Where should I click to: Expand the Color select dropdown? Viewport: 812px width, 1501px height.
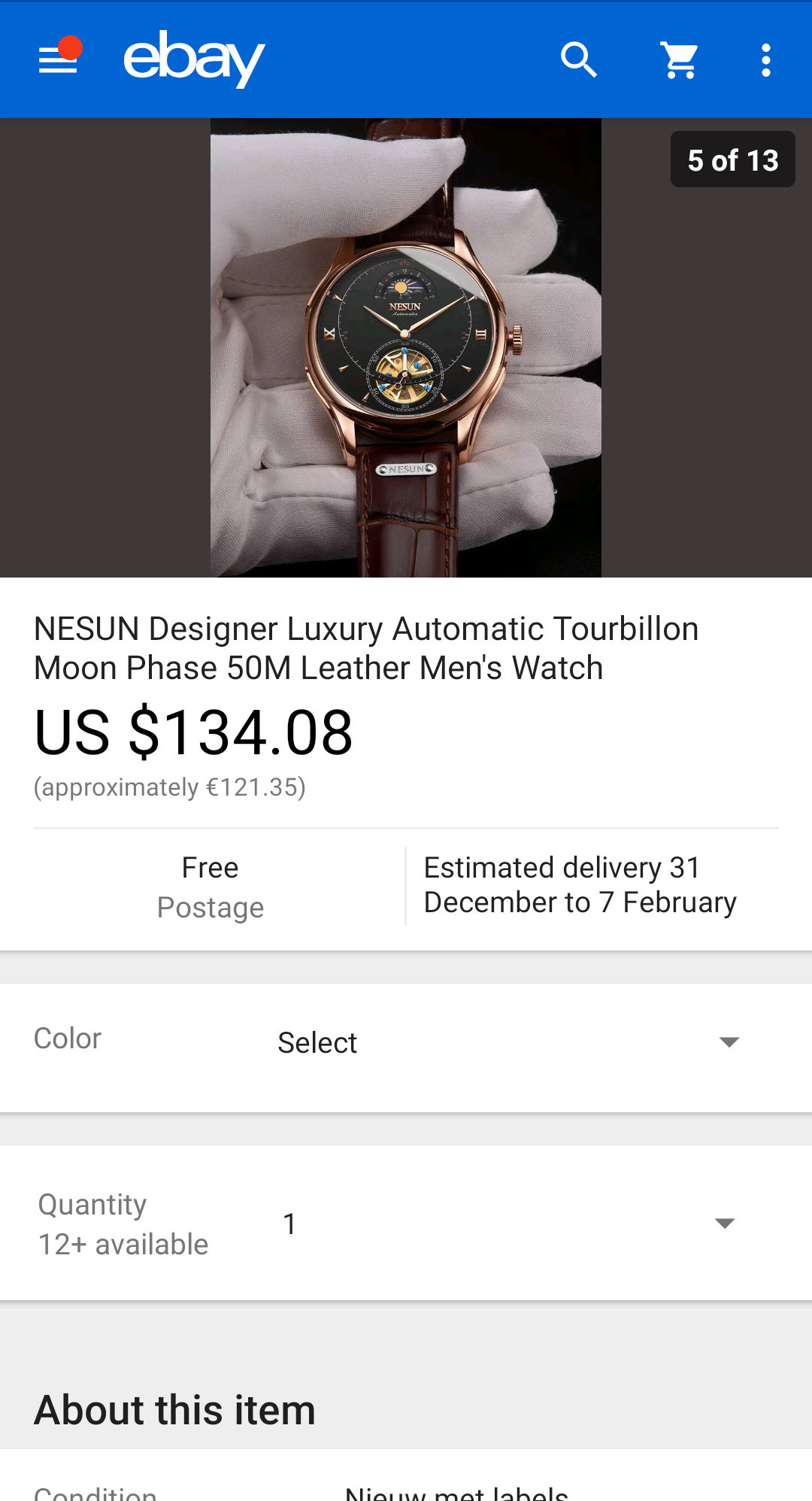[x=406, y=1043]
